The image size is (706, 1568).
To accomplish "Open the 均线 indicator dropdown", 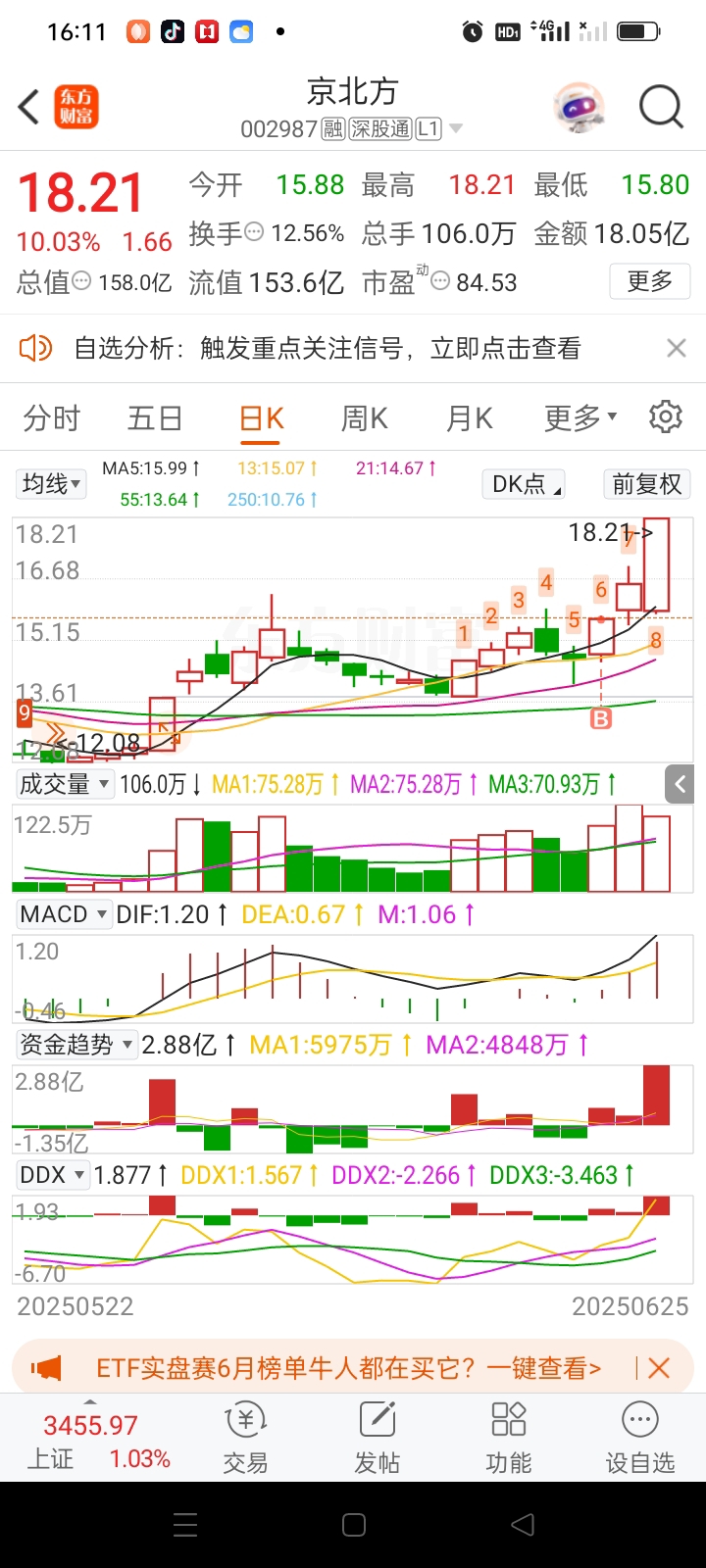I will tap(52, 483).
